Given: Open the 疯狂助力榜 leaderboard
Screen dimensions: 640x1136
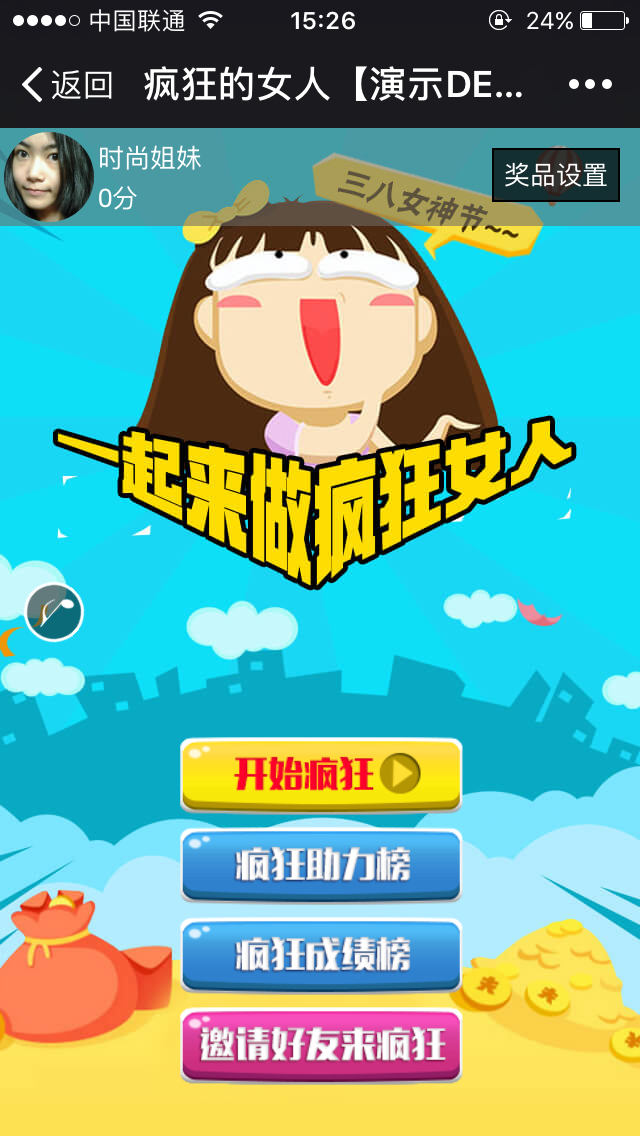Looking at the screenshot, I should 321,864.
